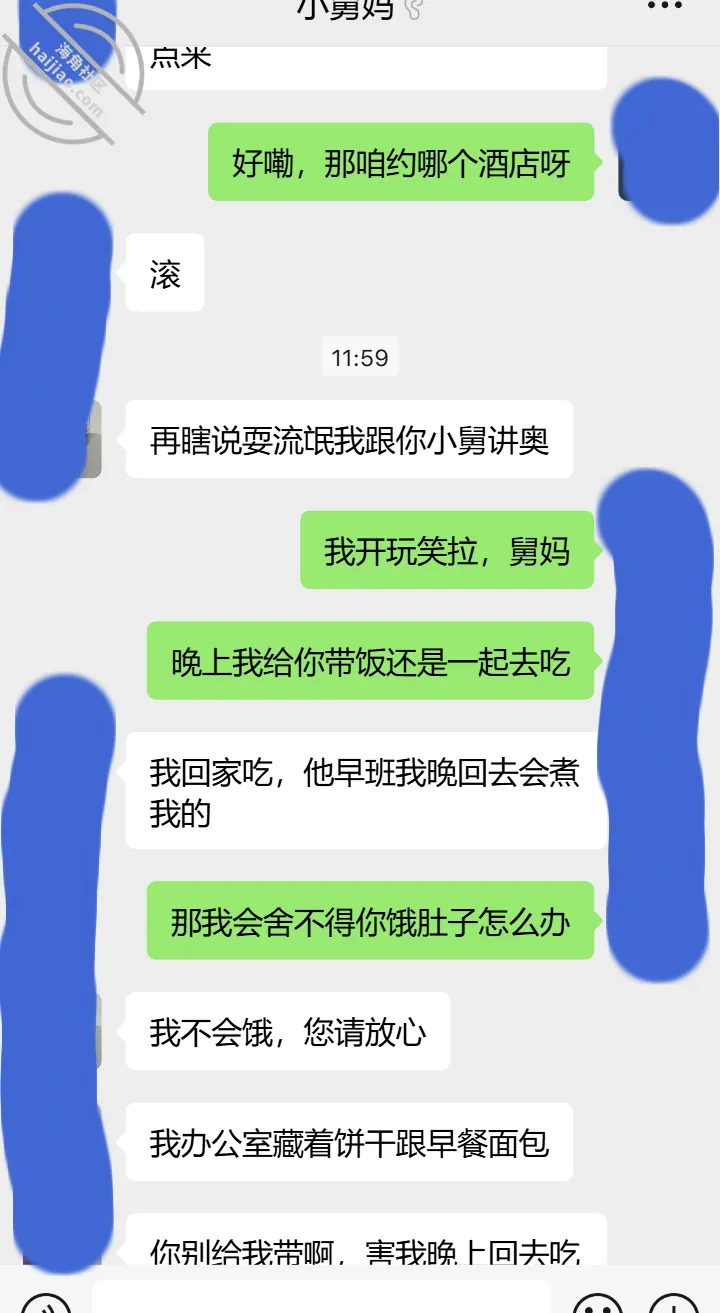Open the chat overflow menu
Screen dimensions: 720x1313
tap(664, 6)
